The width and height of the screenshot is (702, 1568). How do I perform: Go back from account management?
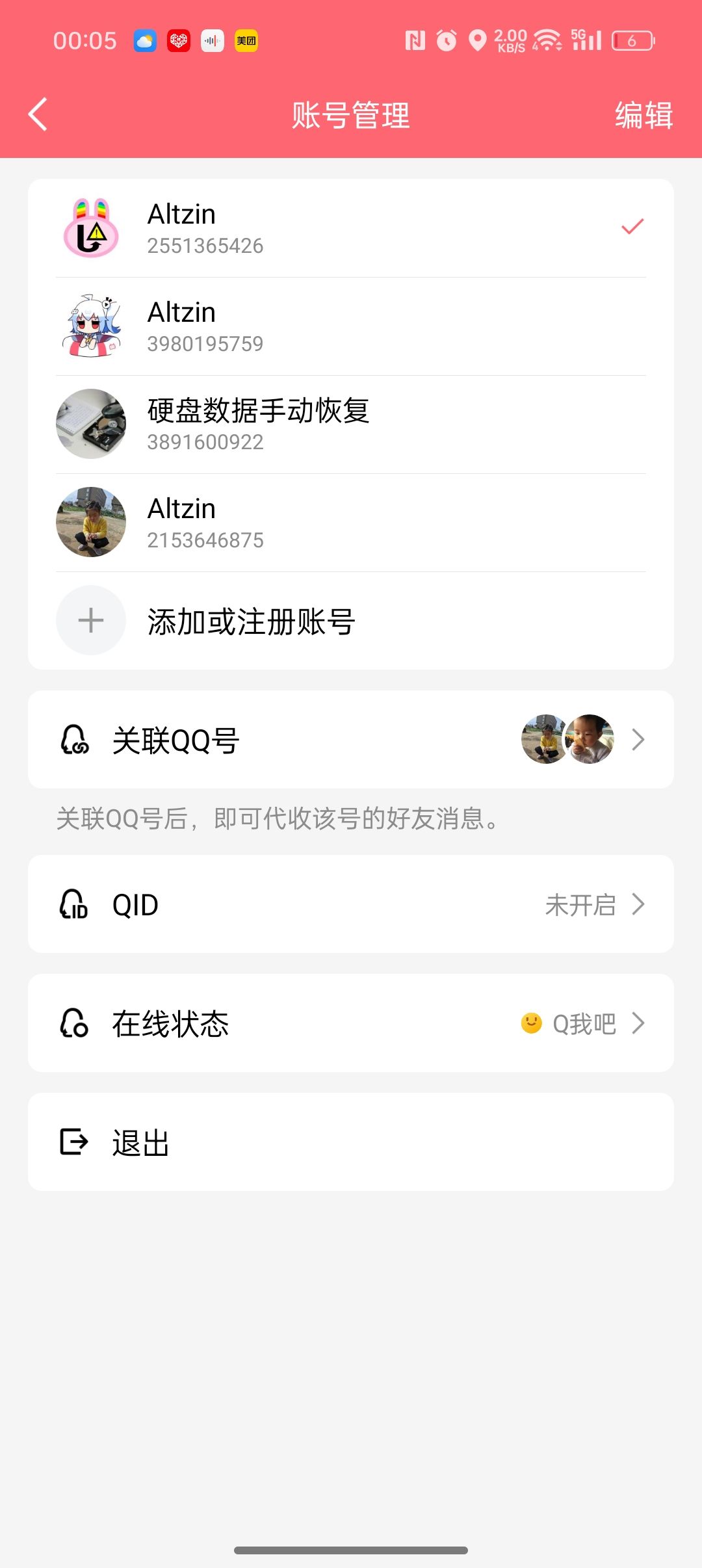tap(38, 115)
